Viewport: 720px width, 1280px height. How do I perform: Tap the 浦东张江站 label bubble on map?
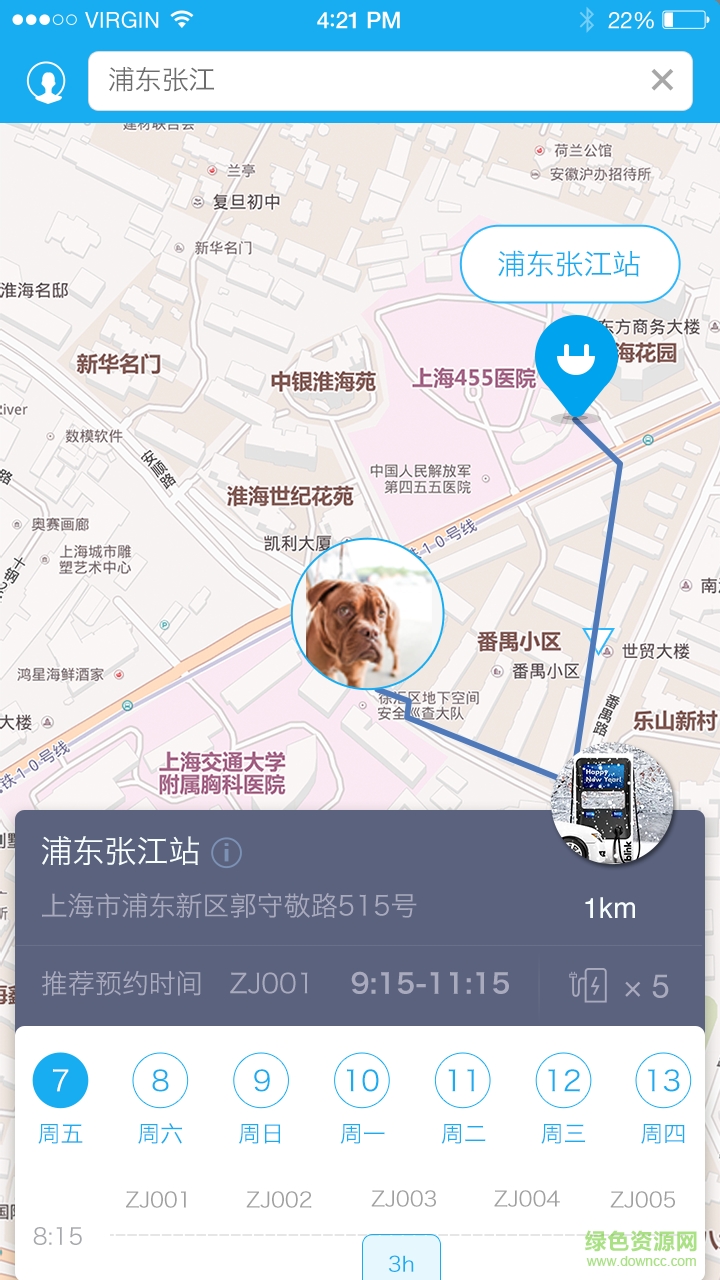[x=570, y=264]
